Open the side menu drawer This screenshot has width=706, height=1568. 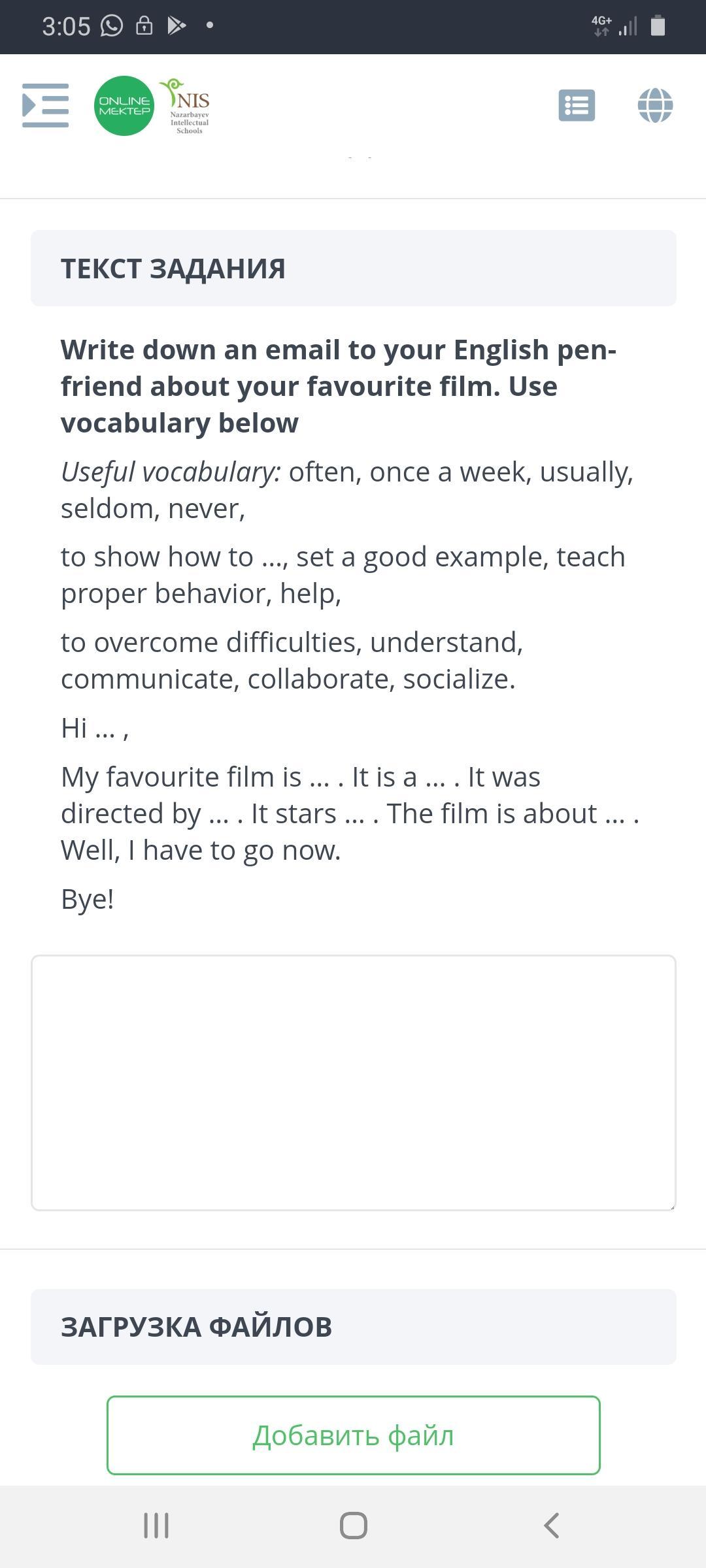(45, 105)
